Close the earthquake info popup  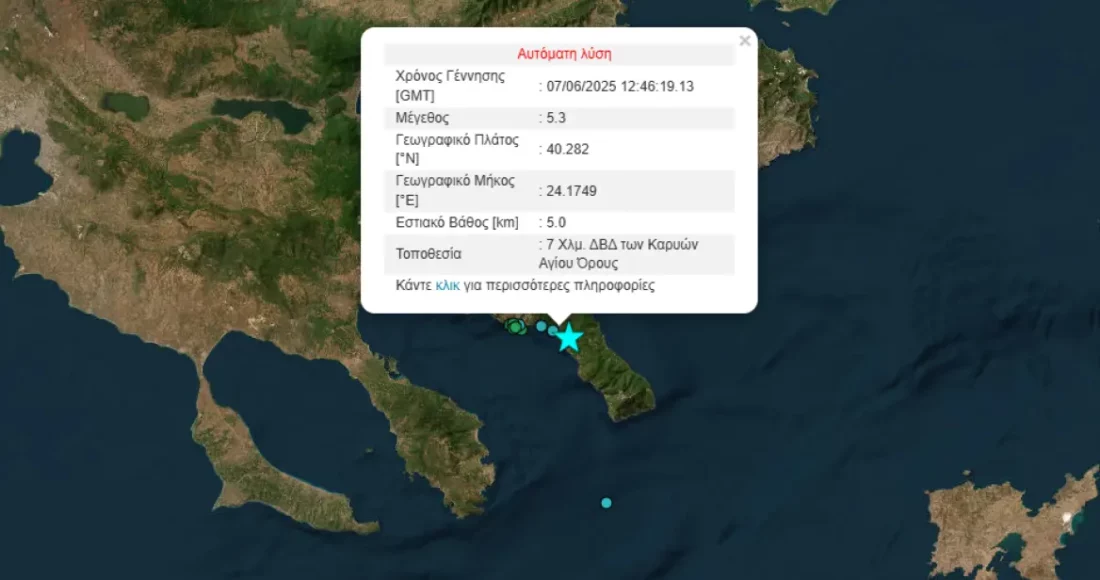(744, 41)
